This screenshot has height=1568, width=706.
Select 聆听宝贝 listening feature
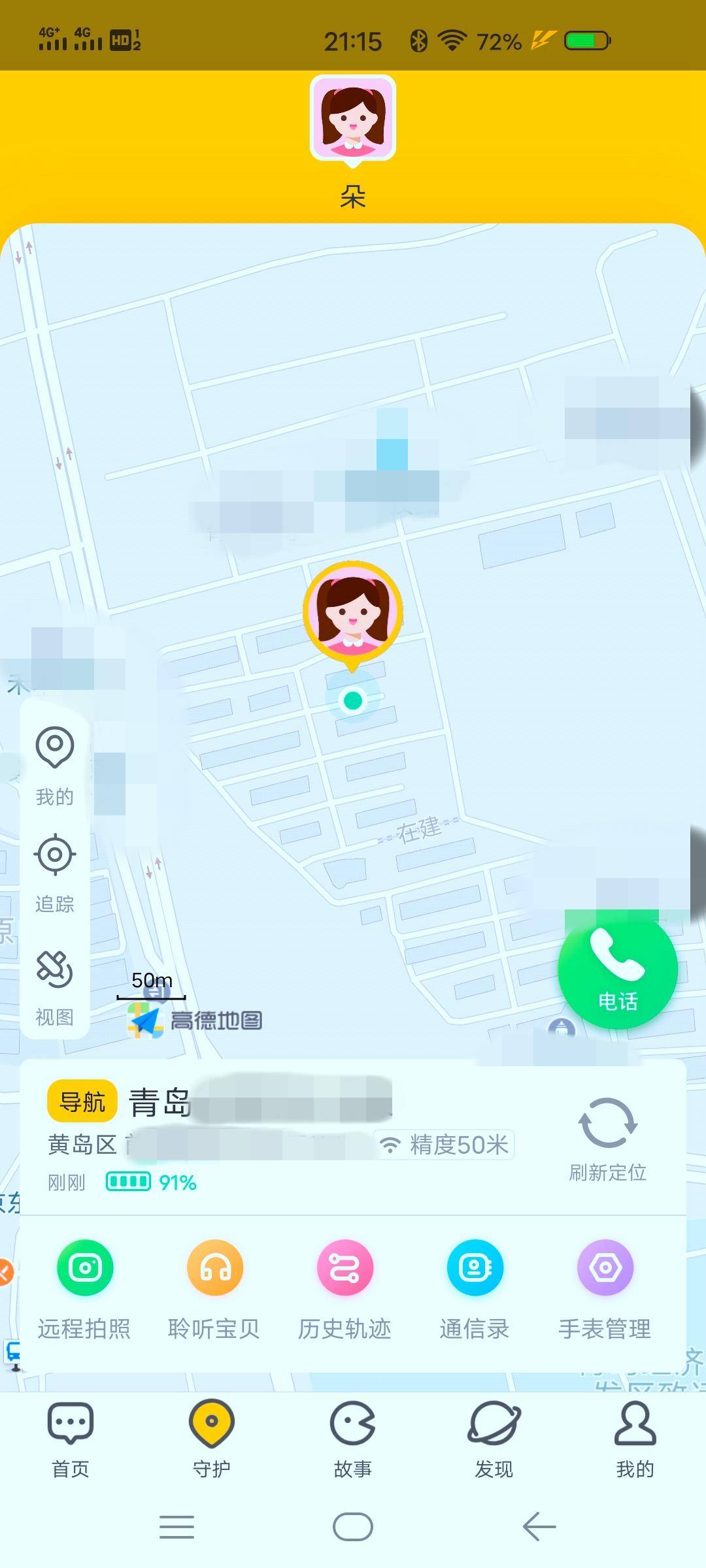pos(215,1267)
